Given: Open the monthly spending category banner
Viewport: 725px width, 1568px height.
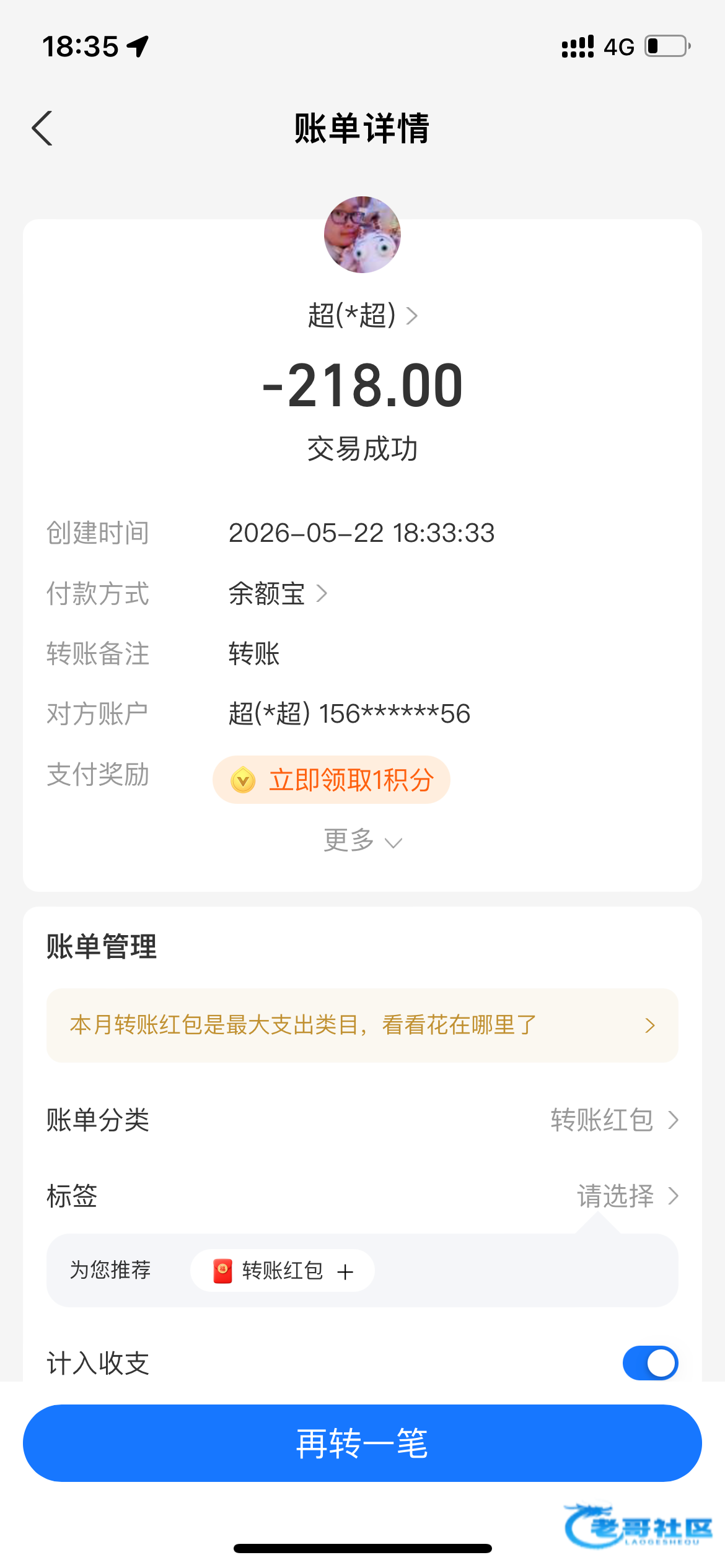Looking at the screenshot, I should (x=362, y=1025).
